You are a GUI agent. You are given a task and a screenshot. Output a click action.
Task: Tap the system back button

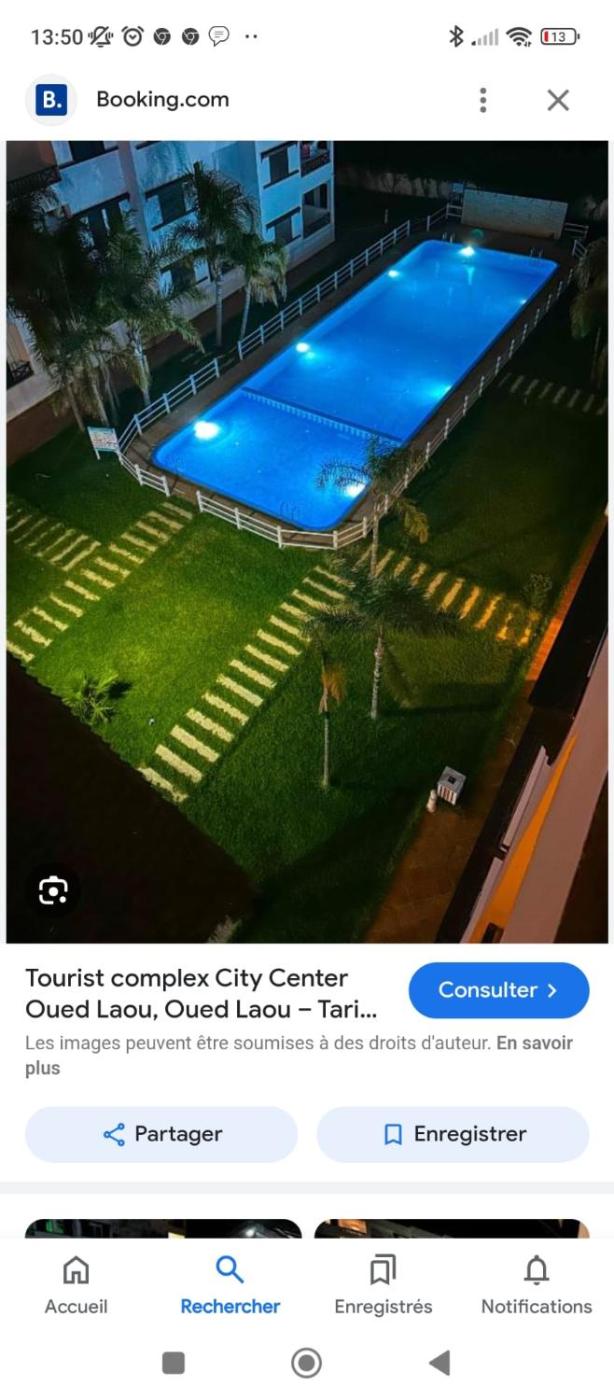439,1362
